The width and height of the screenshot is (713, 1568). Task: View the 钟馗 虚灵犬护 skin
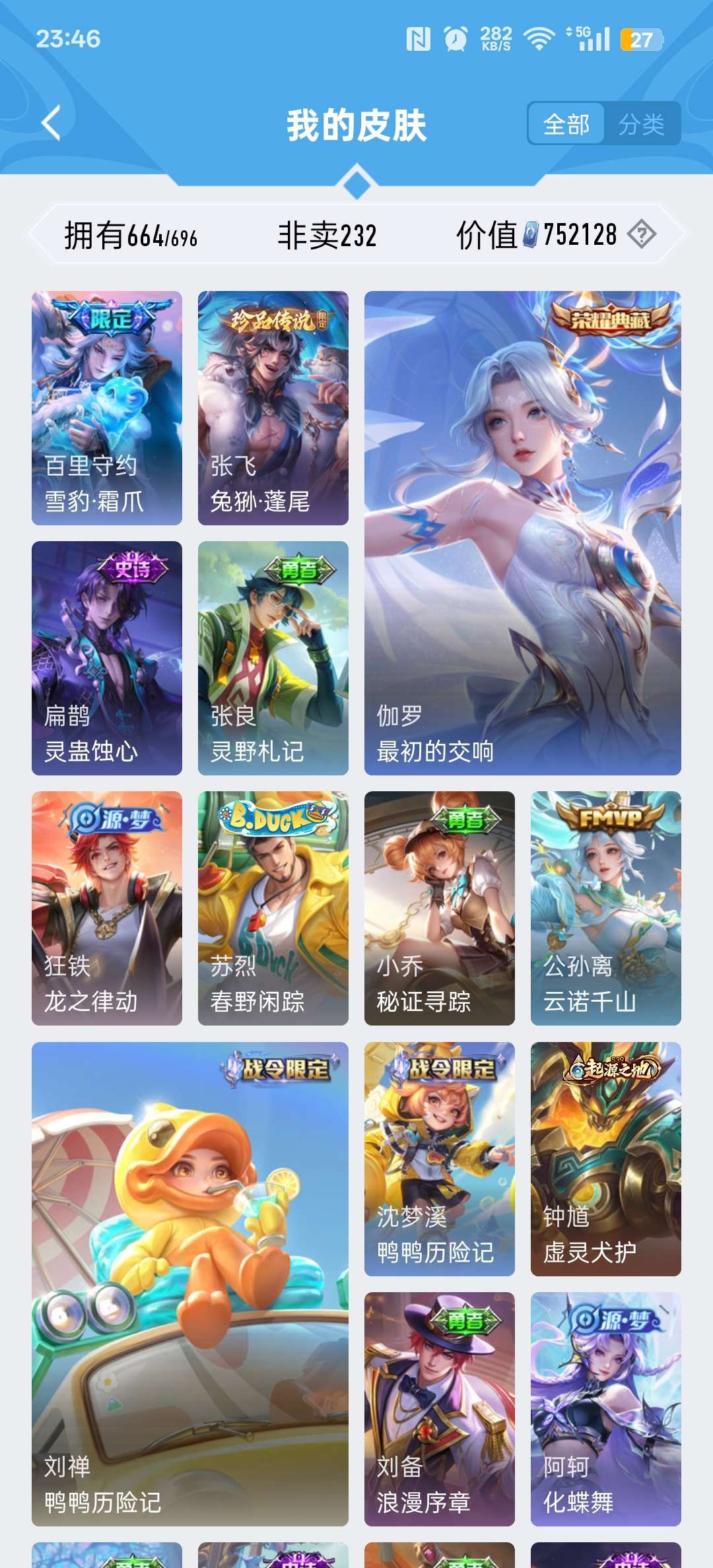tap(606, 1159)
